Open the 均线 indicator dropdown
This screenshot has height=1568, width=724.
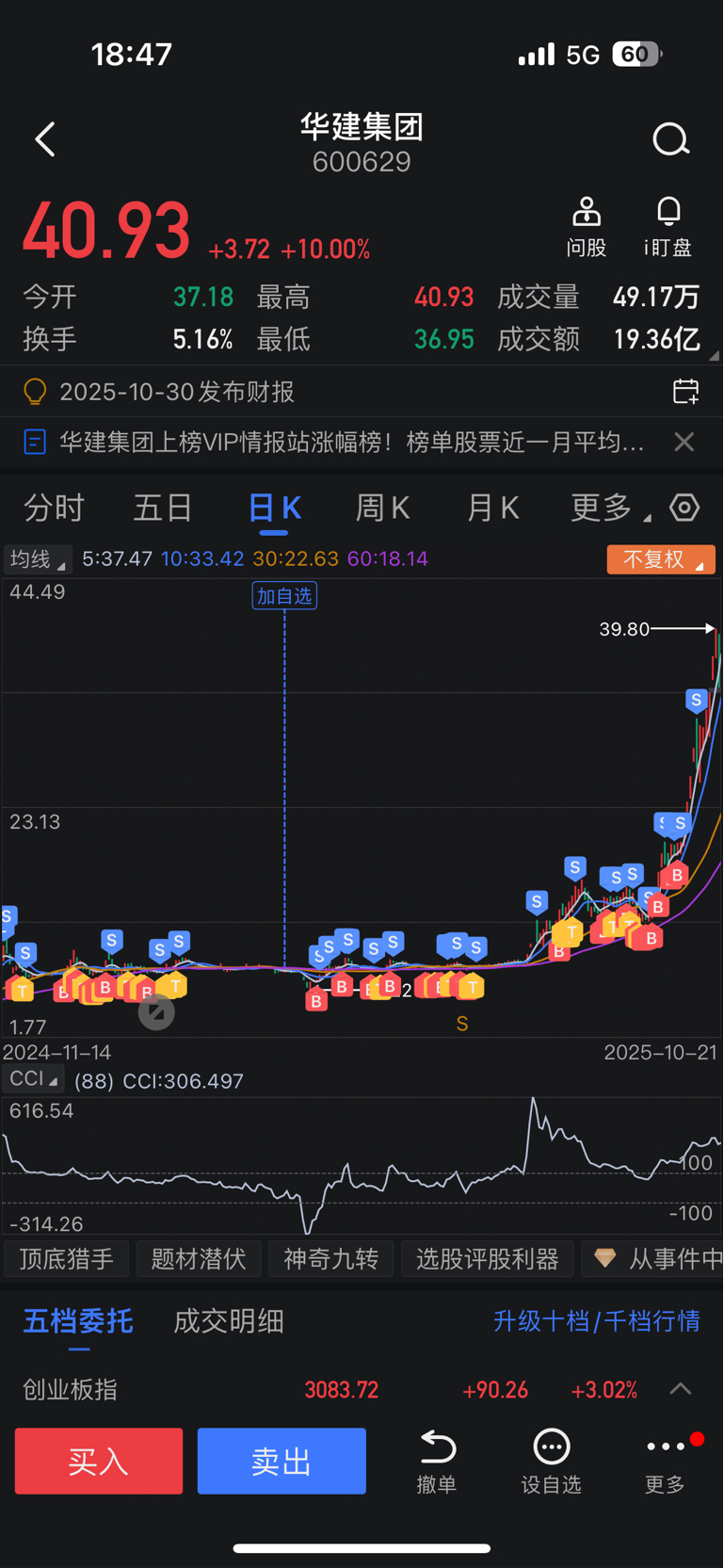(38, 559)
